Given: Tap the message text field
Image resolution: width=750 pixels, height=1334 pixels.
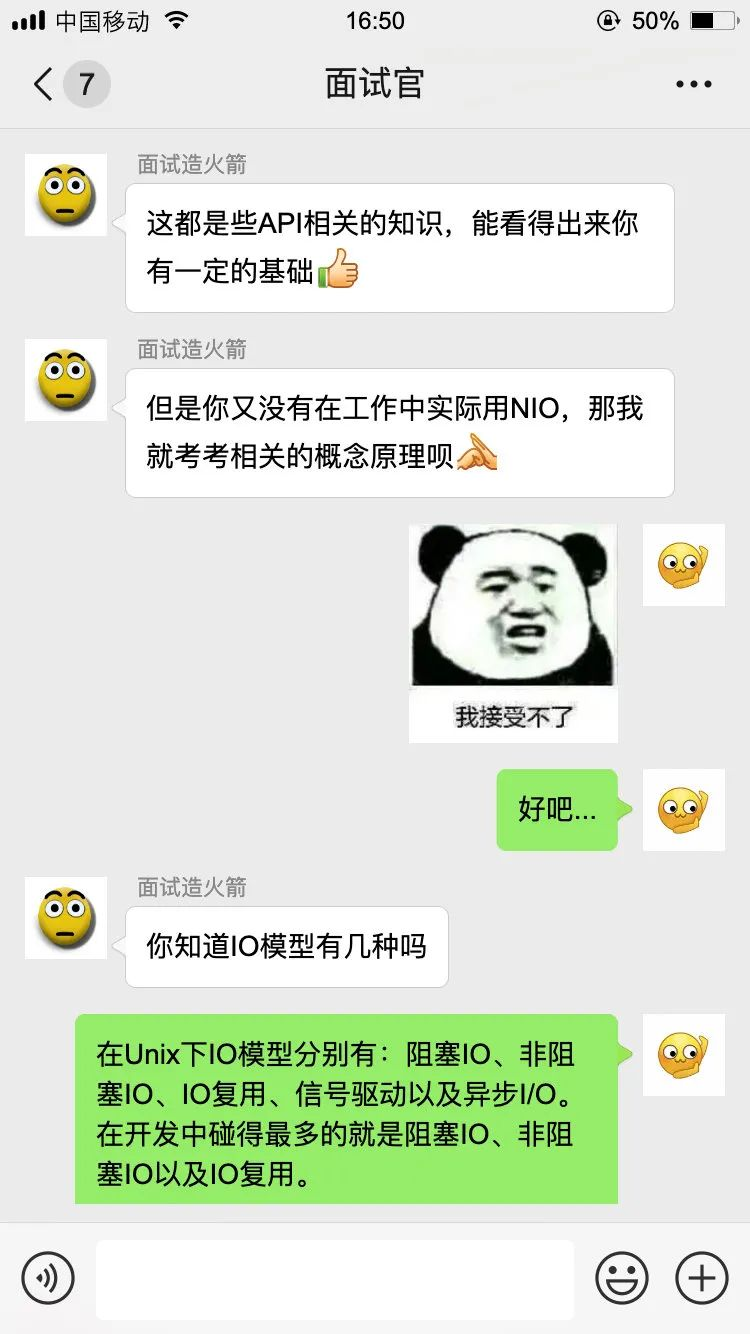Looking at the screenshot, I should pyautogui.click(x=334, y=1279).
